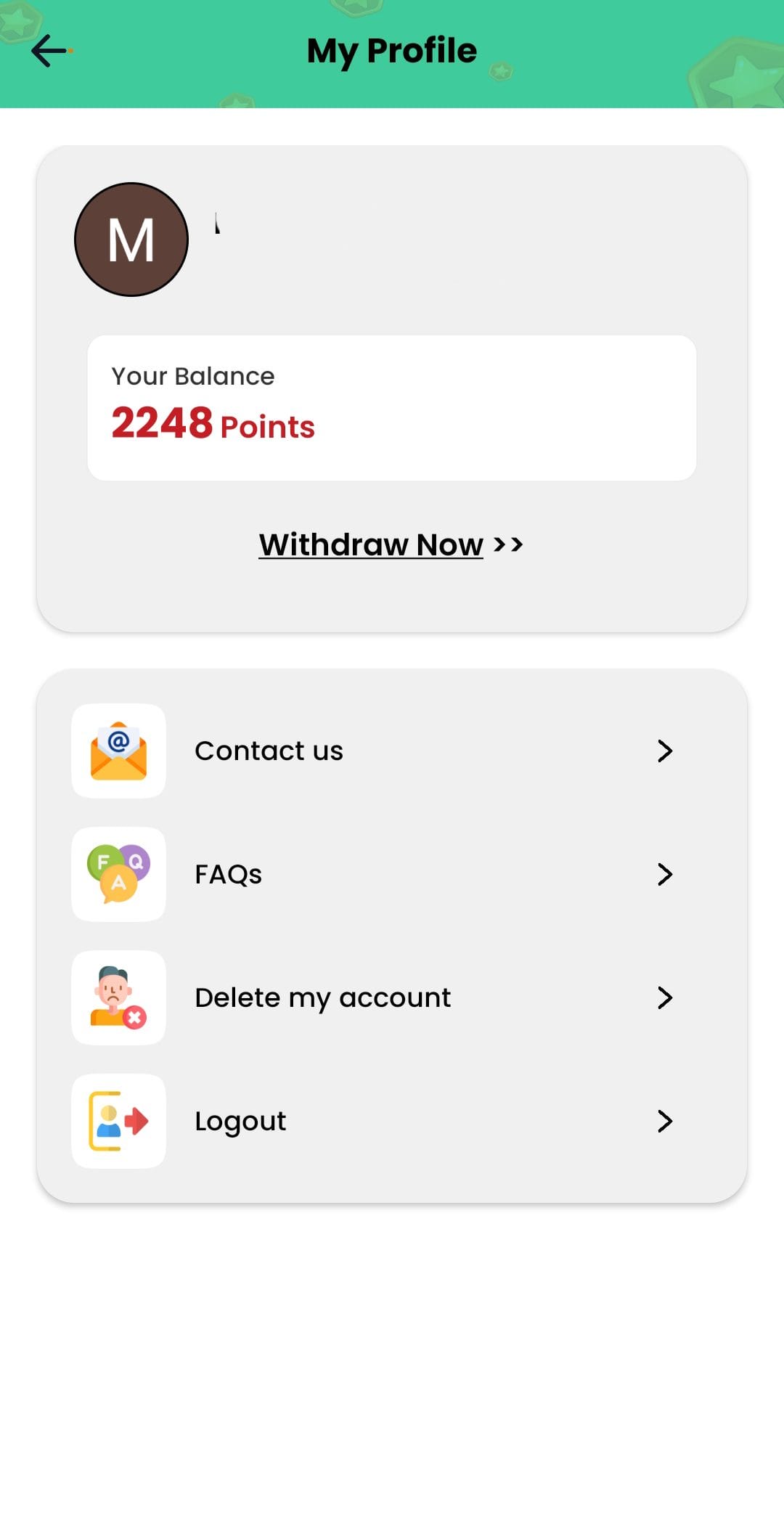Open the profile avatar showing letter M
This screenshot has width=784, height=1539.
pyautogui.click(x=131, y=240)
